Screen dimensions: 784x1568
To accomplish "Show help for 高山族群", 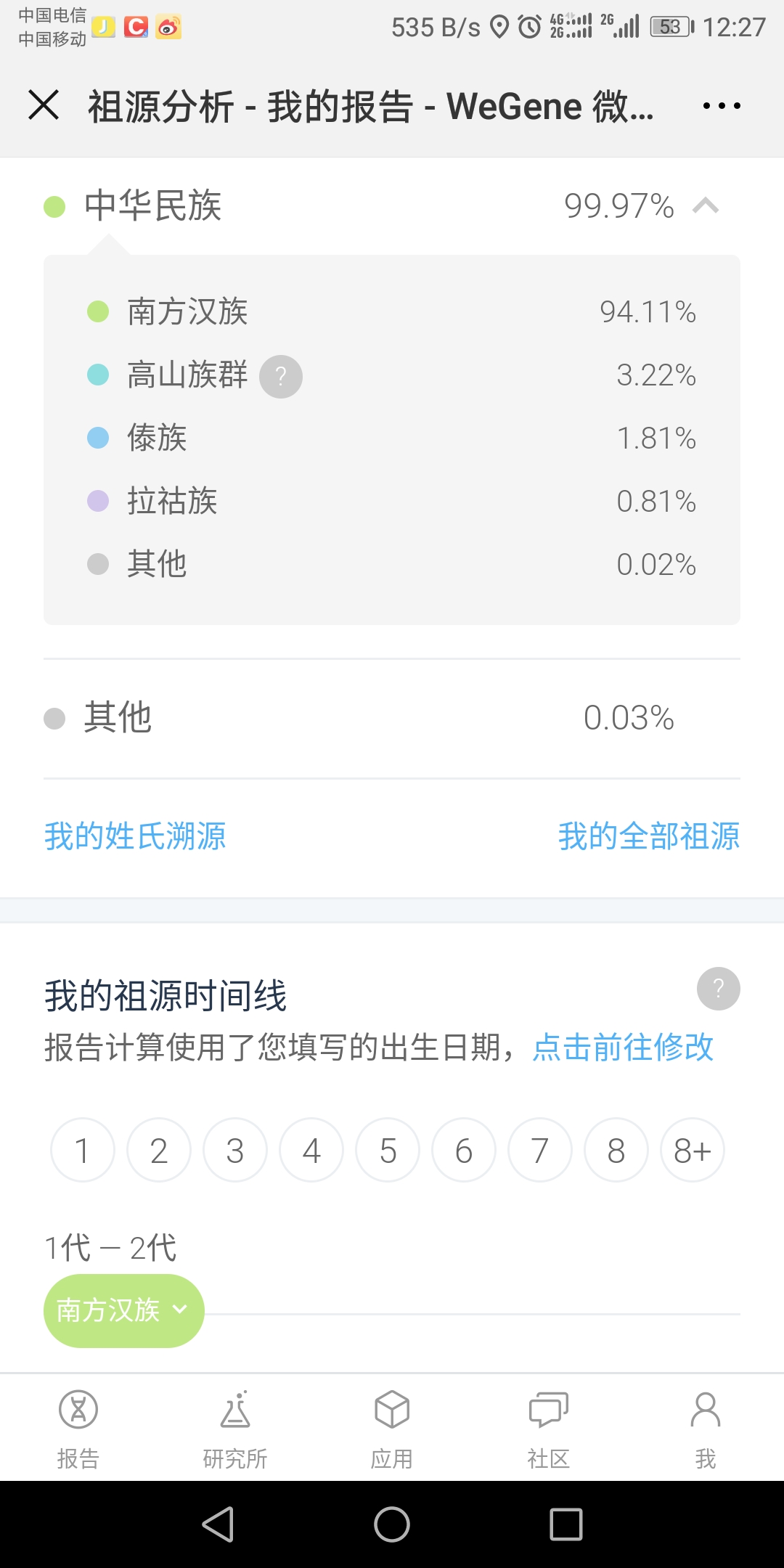I will click(281, 376).
